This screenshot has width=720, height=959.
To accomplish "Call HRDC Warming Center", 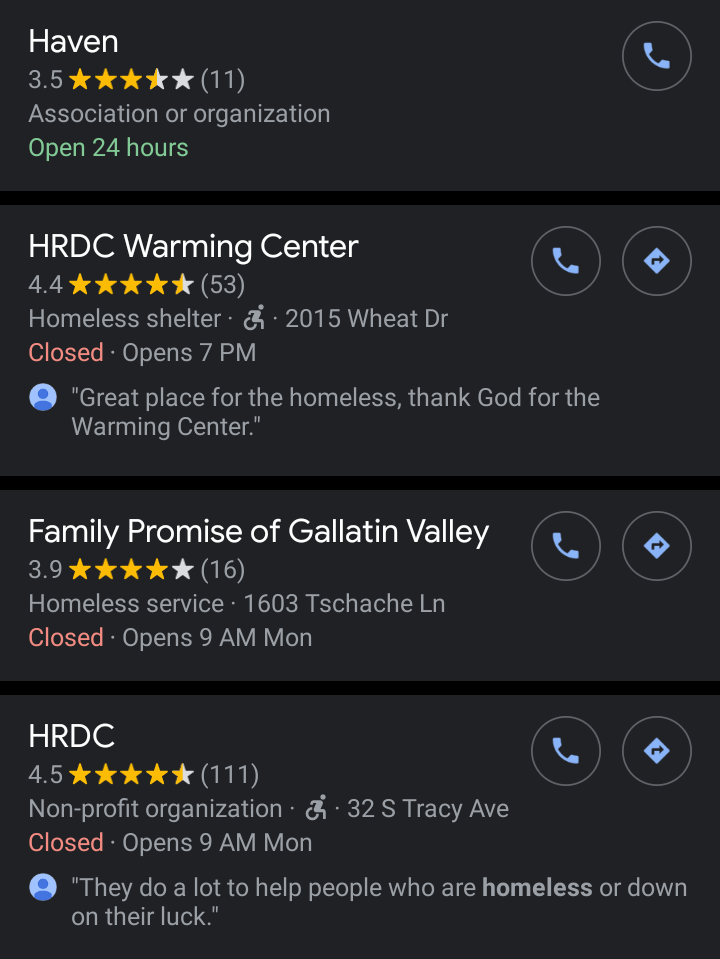I will (x=565, y=262).
